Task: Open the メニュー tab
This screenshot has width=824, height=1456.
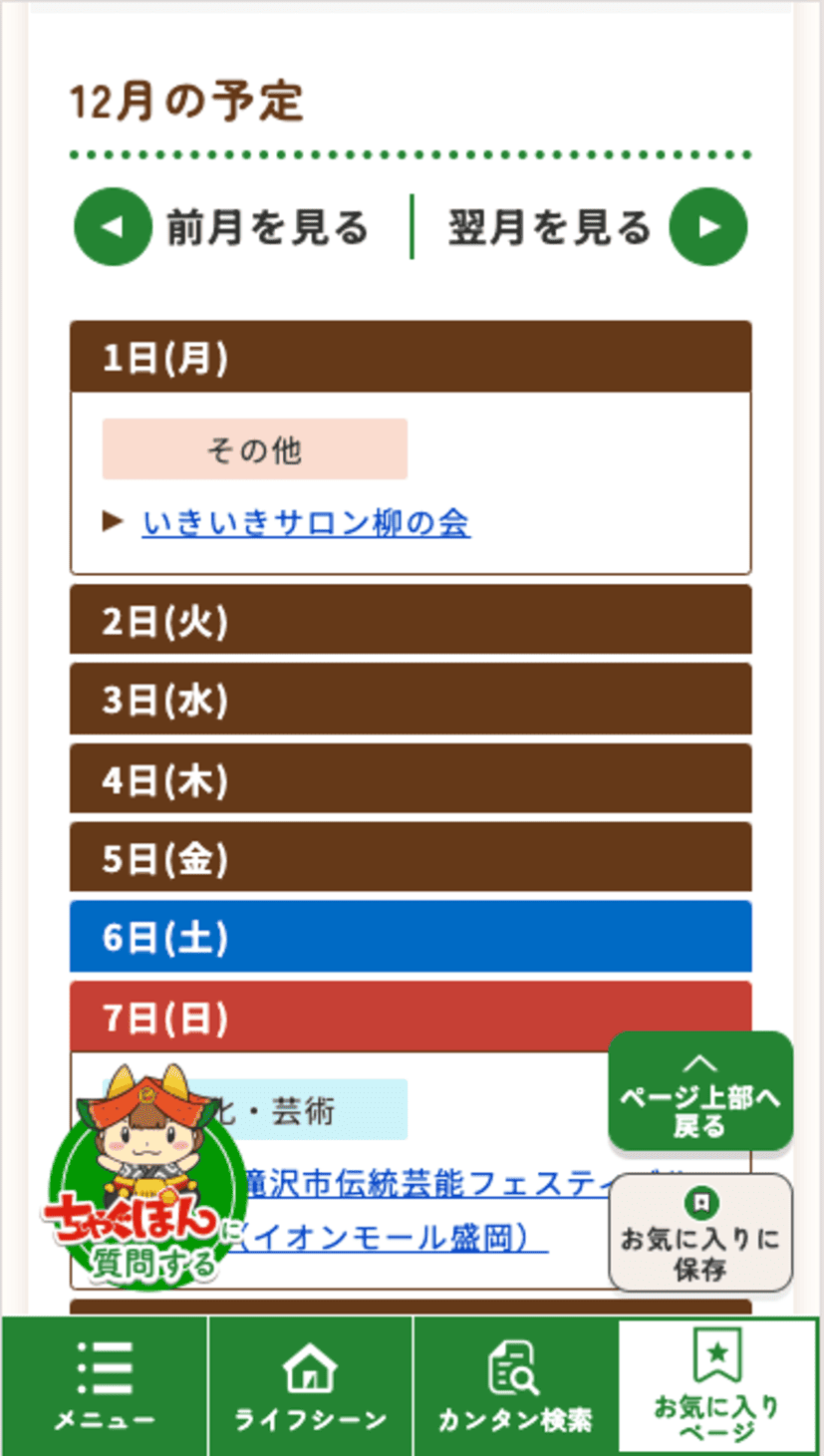Action: click(105, 1385)
